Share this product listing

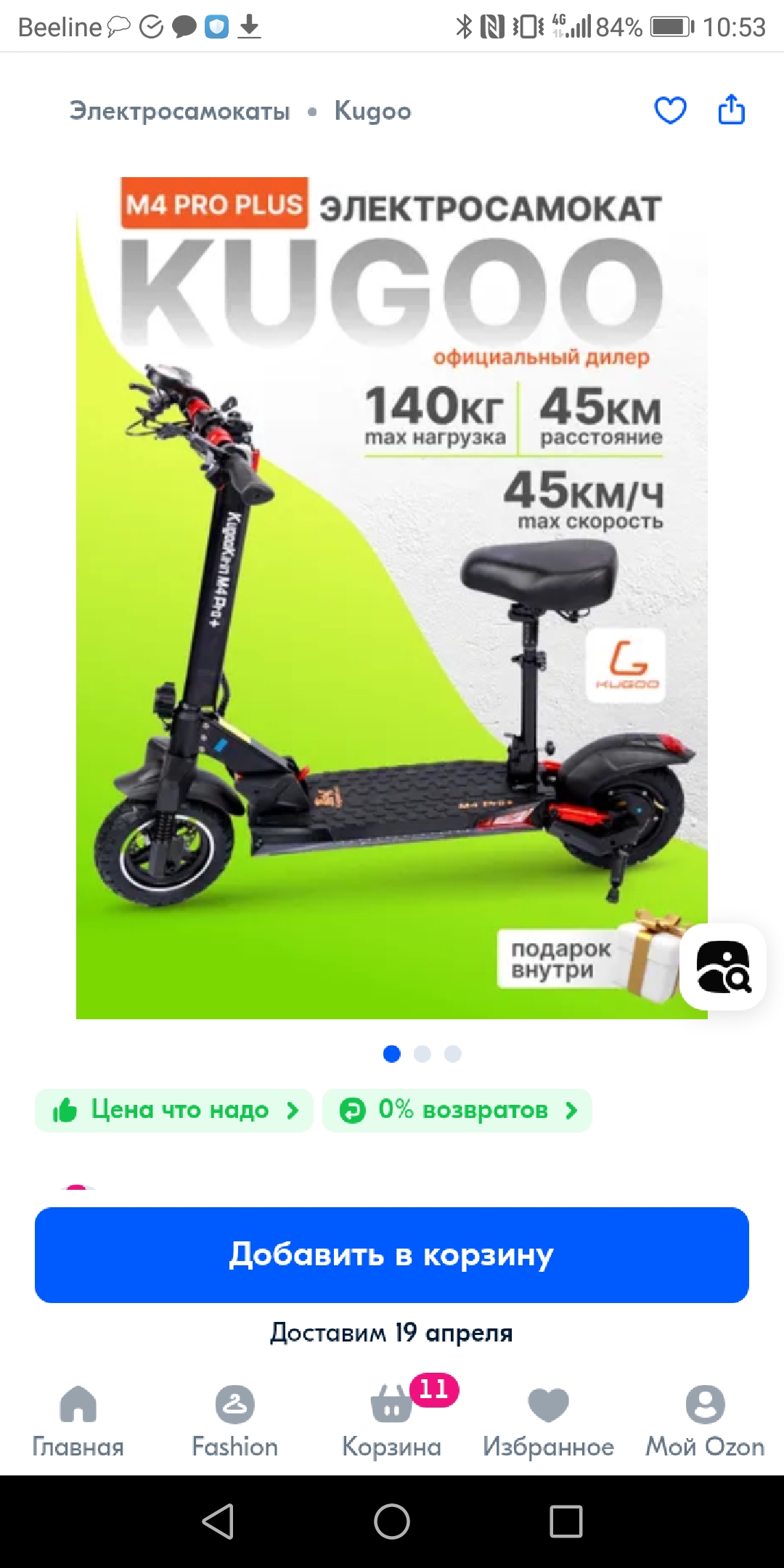731,110
